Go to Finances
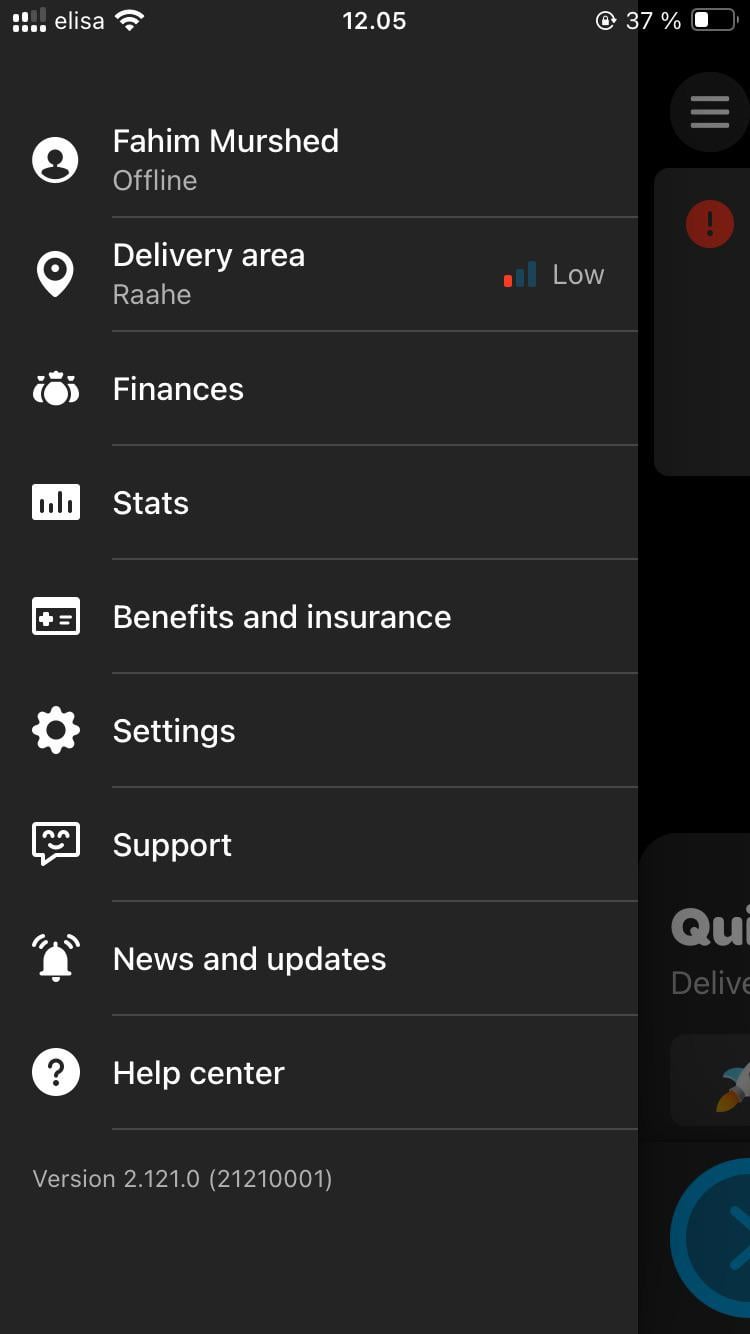 click(x=319, y=388)
